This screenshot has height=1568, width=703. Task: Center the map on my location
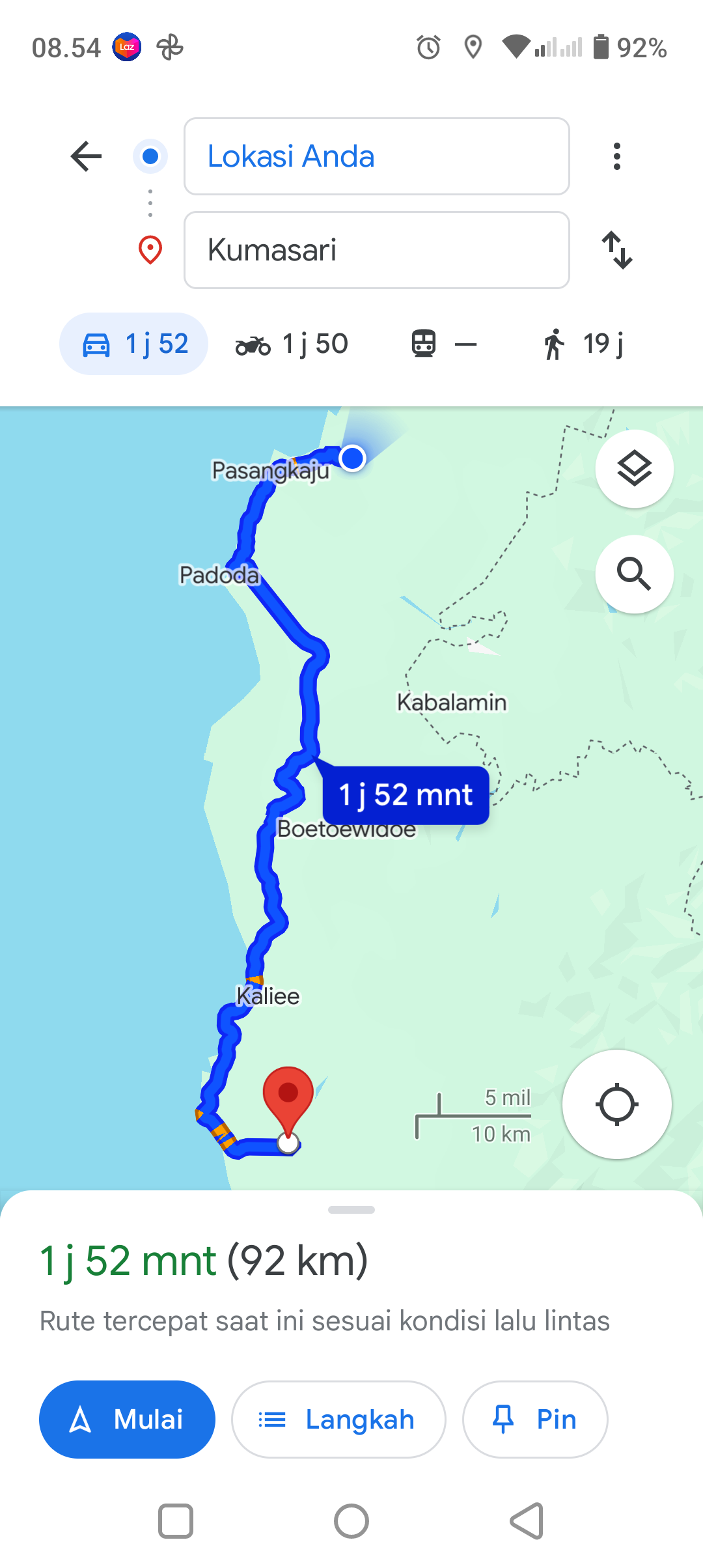pos(617,1104)
